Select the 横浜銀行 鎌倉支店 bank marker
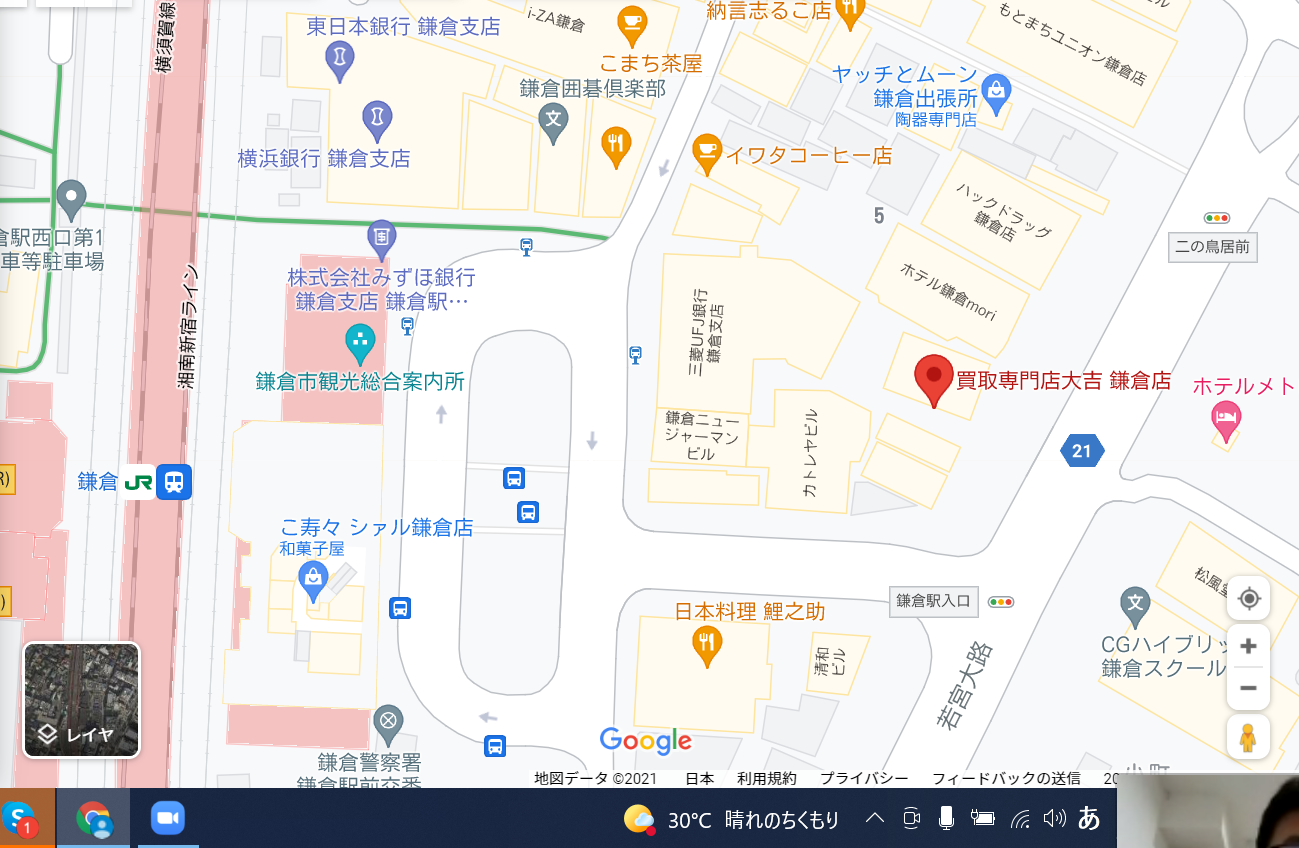The image size is (1299, 848). (x=376, y=118)
